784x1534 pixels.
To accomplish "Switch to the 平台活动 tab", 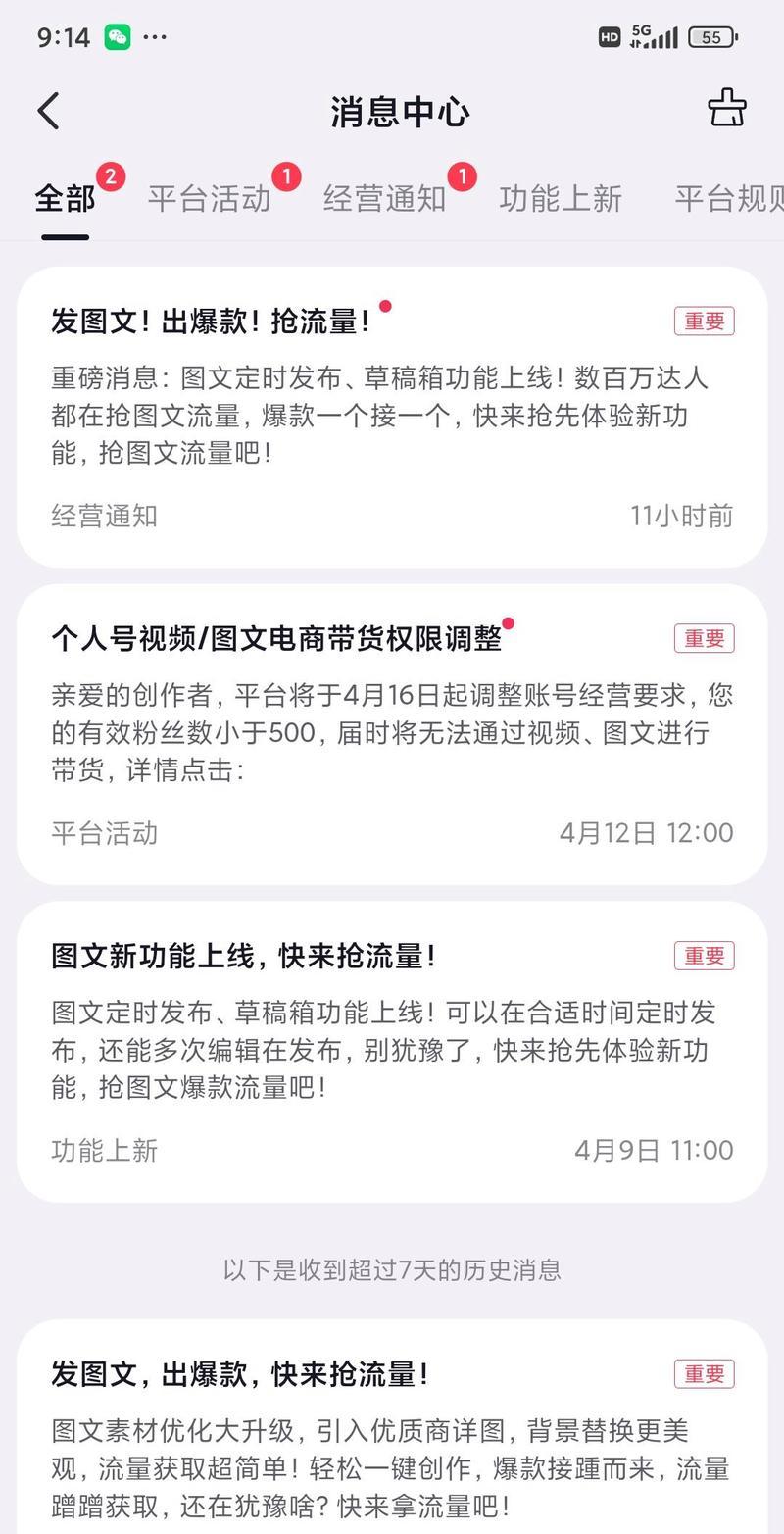I will tap(209, 199).
